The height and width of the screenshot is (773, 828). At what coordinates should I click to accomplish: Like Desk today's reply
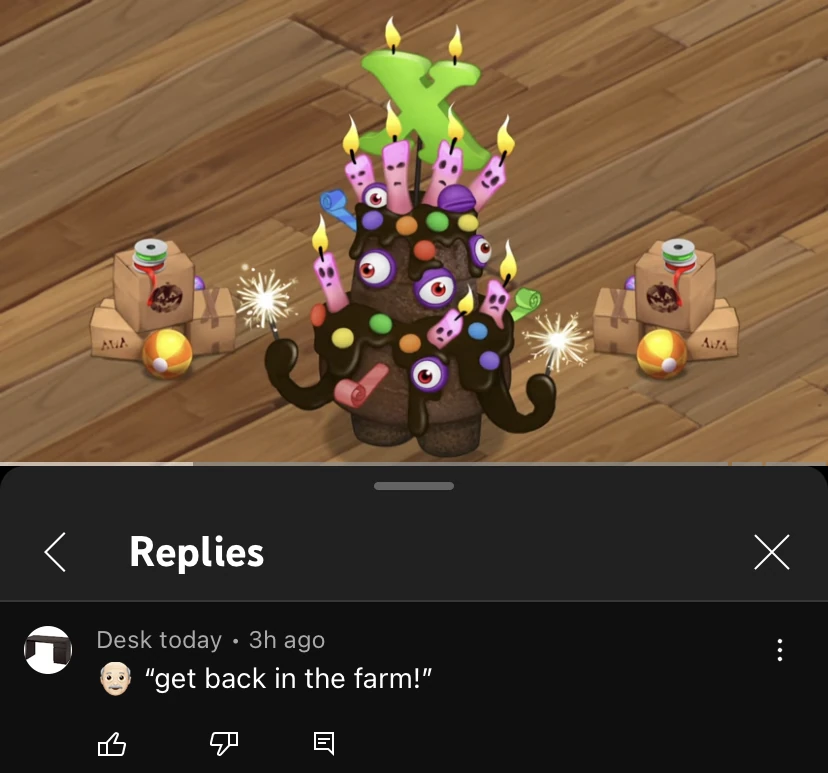click(x=111, y=743)
